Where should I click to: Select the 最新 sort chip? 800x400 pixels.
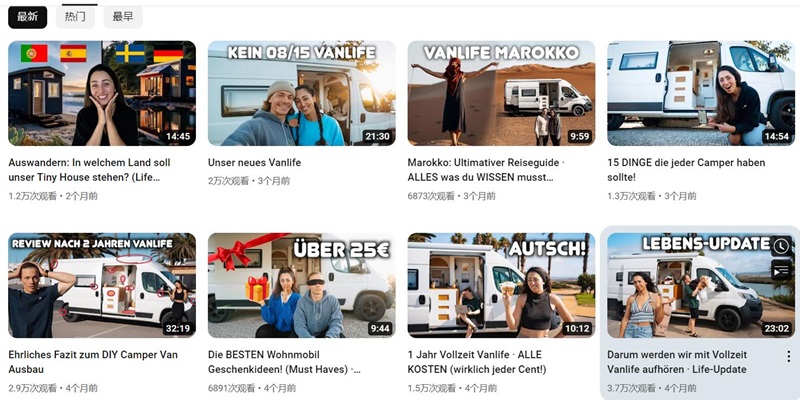click(27, 16)
